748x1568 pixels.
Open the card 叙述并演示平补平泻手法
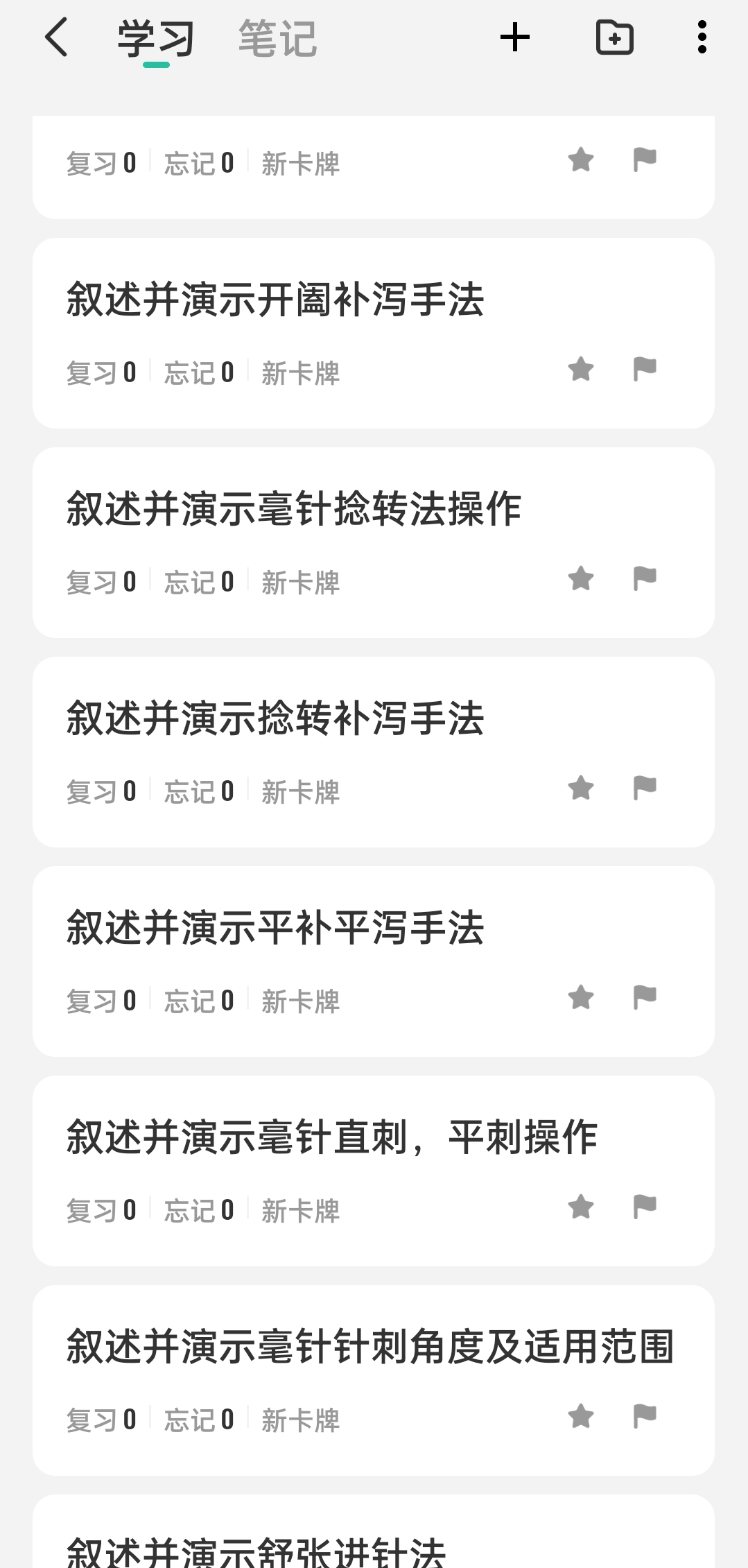[x=374, y=961]
